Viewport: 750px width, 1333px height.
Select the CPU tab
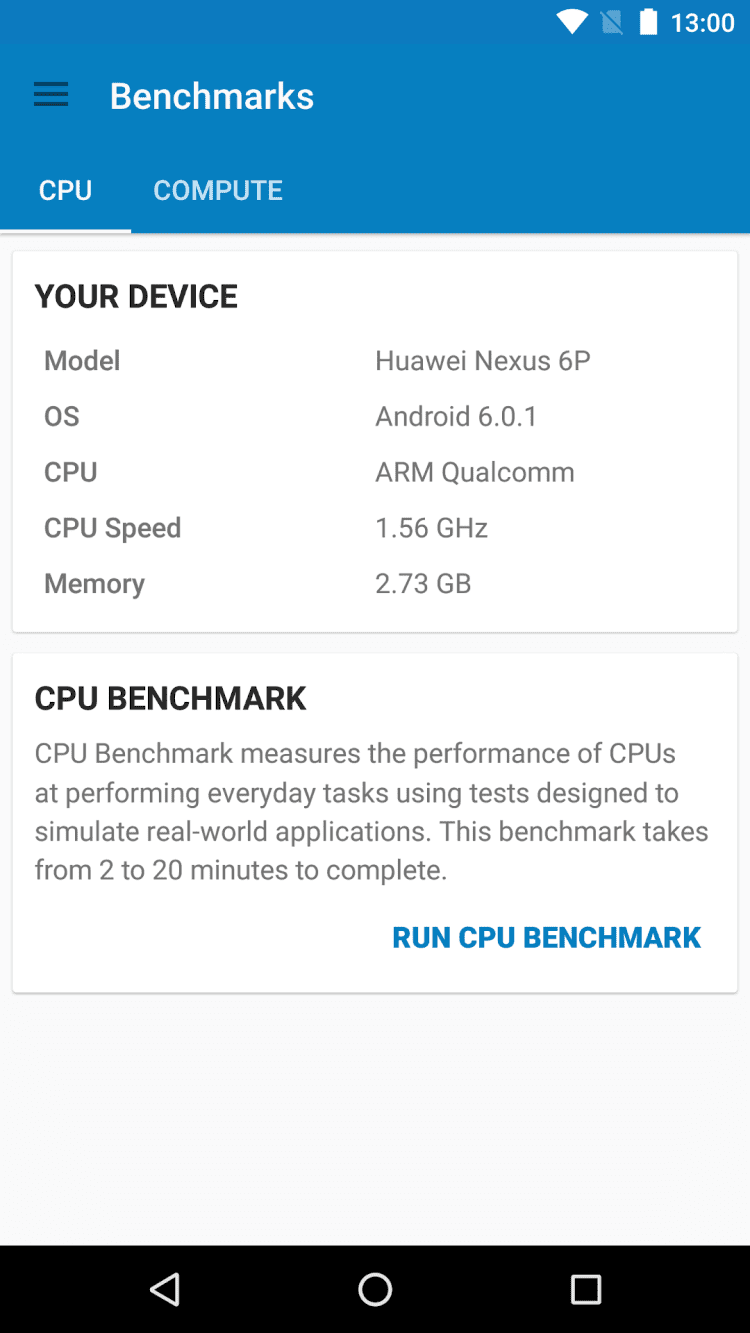pyautogui.click(x=66, y=190)
